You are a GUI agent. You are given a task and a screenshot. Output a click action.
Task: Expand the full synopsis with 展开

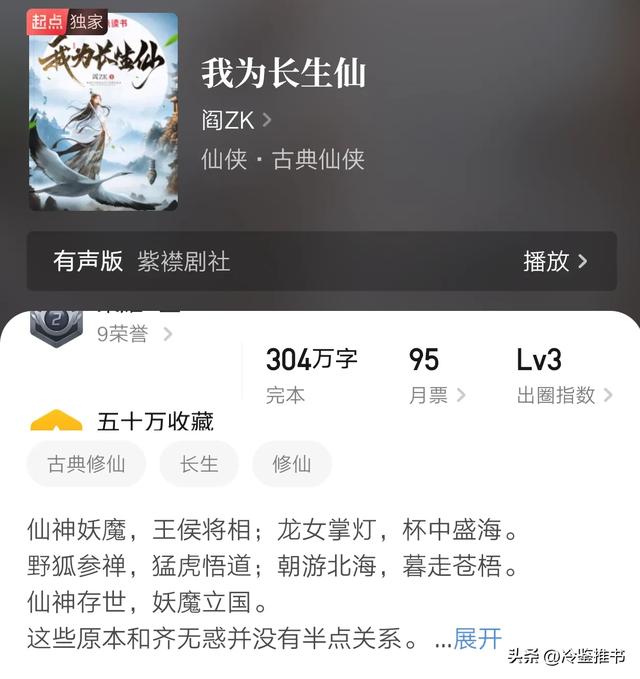477,639
